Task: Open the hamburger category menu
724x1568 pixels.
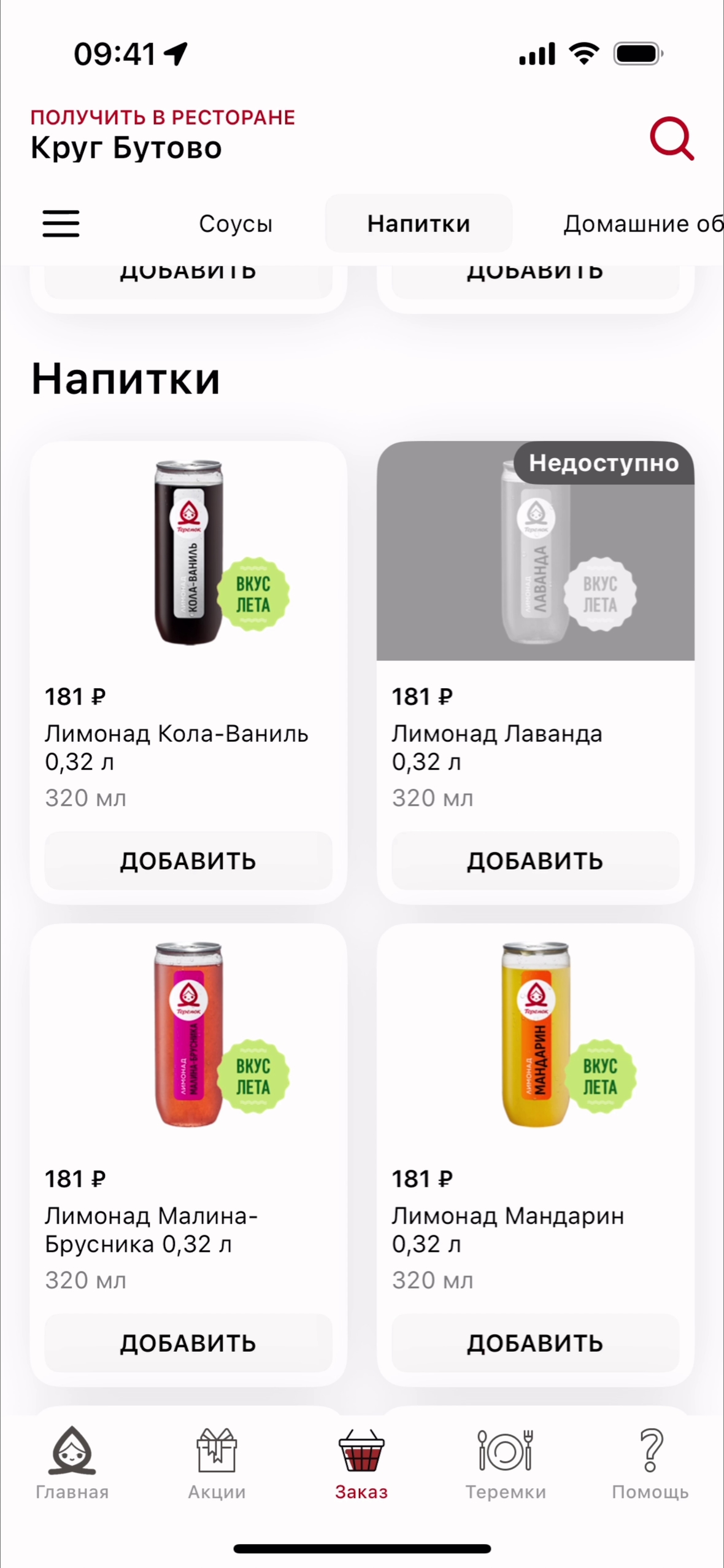Action: coord(61,223)
